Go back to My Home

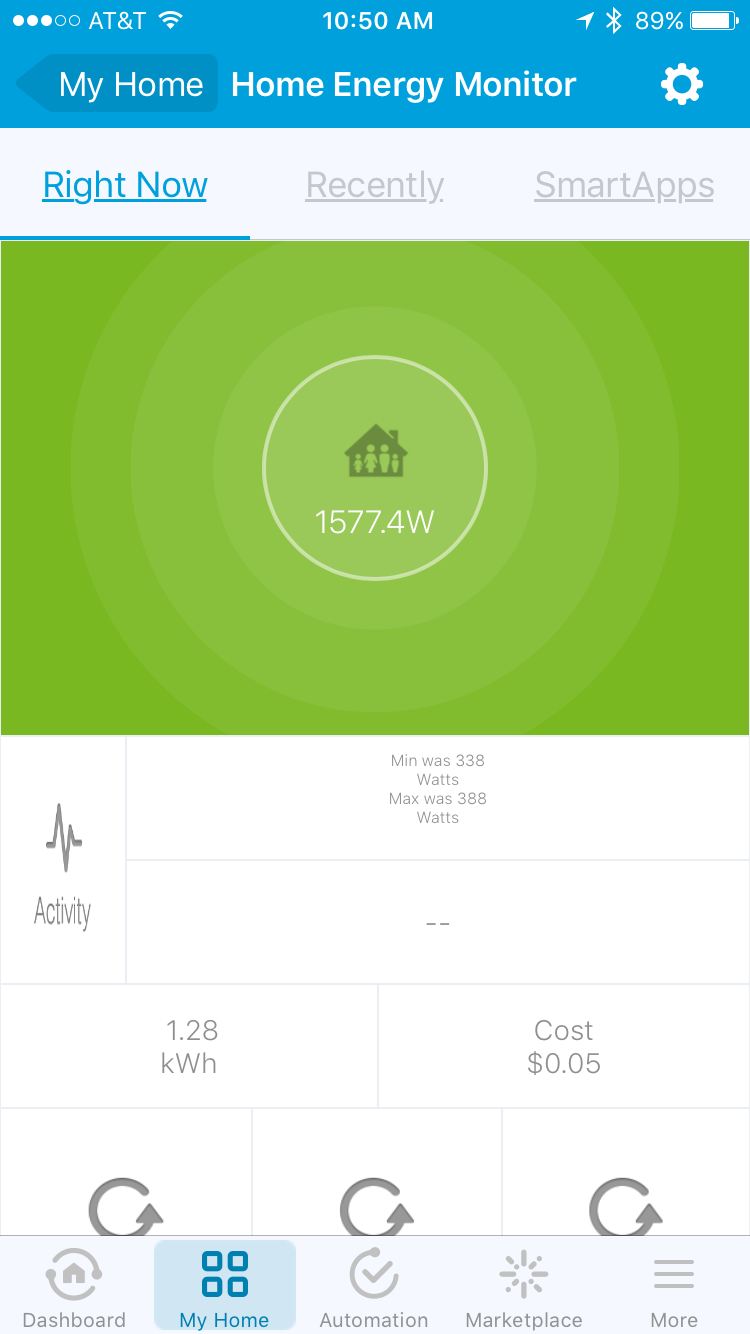118,85
